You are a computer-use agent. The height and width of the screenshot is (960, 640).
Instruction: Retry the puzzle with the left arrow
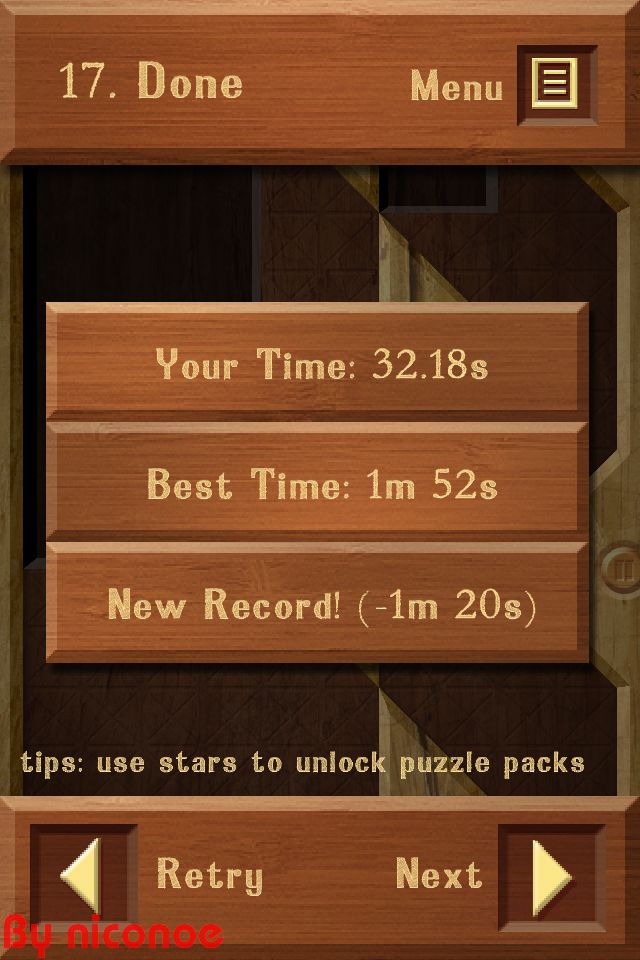(x=83, y=876)
